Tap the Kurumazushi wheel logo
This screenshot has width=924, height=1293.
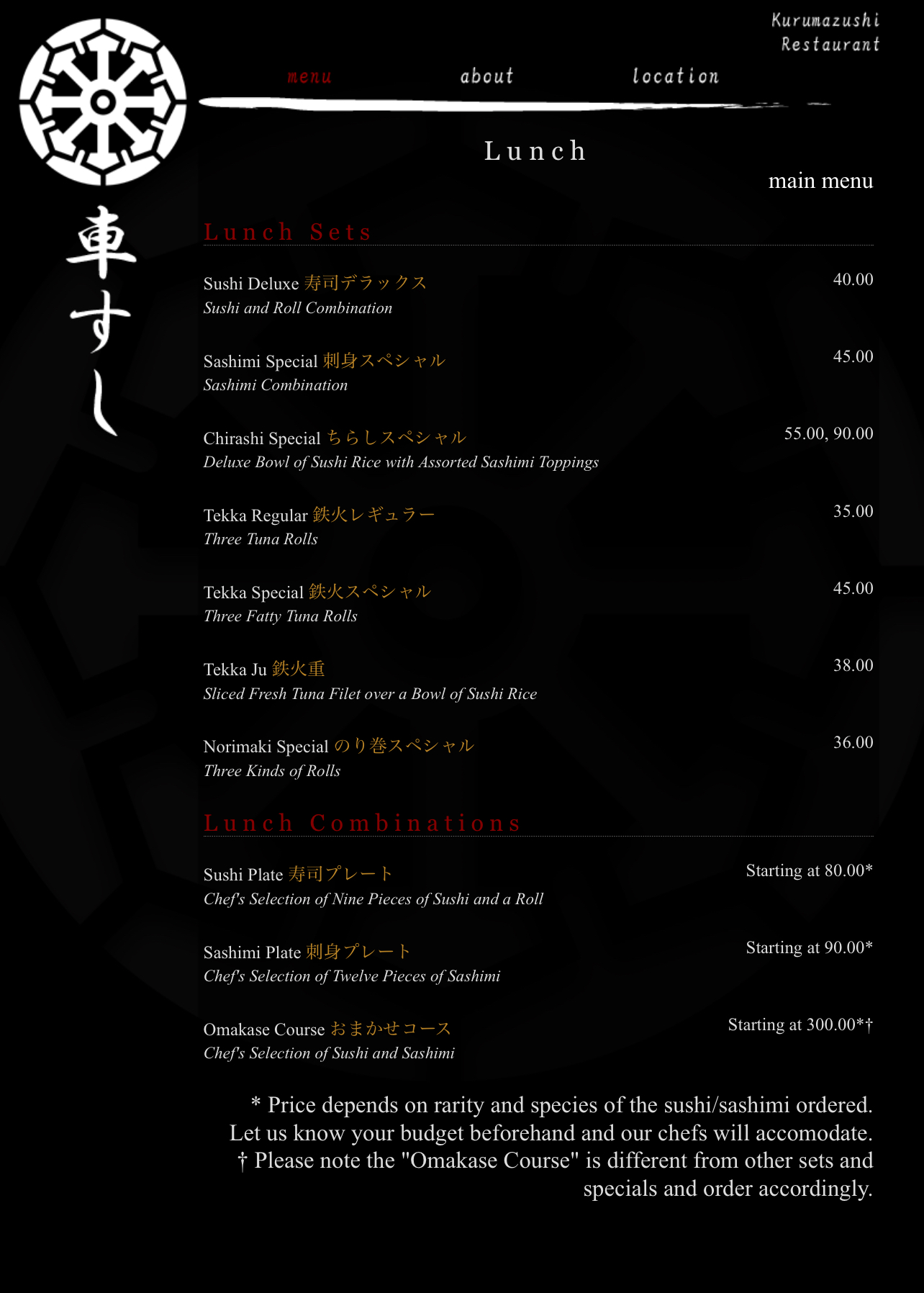(103, 102)
